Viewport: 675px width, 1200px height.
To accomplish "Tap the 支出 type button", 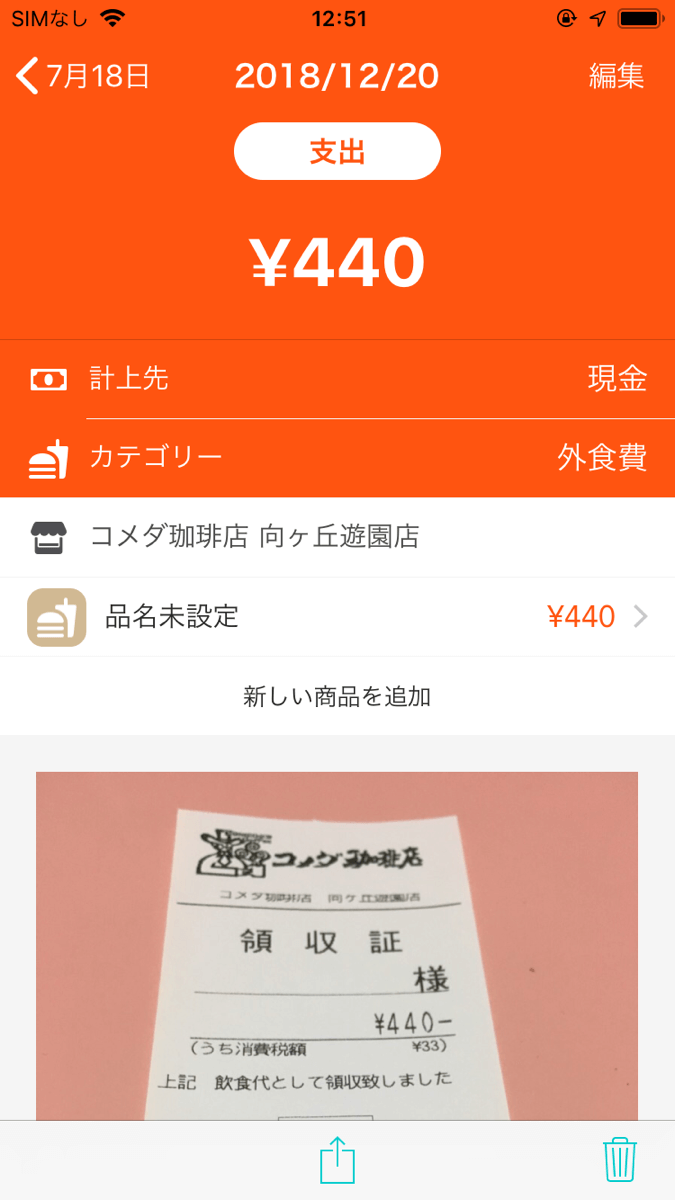I will [x=337, y=152].
